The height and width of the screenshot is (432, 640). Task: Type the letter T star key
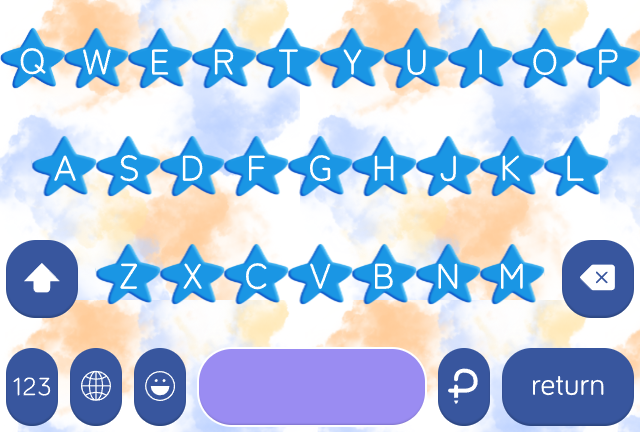(288, 62)
